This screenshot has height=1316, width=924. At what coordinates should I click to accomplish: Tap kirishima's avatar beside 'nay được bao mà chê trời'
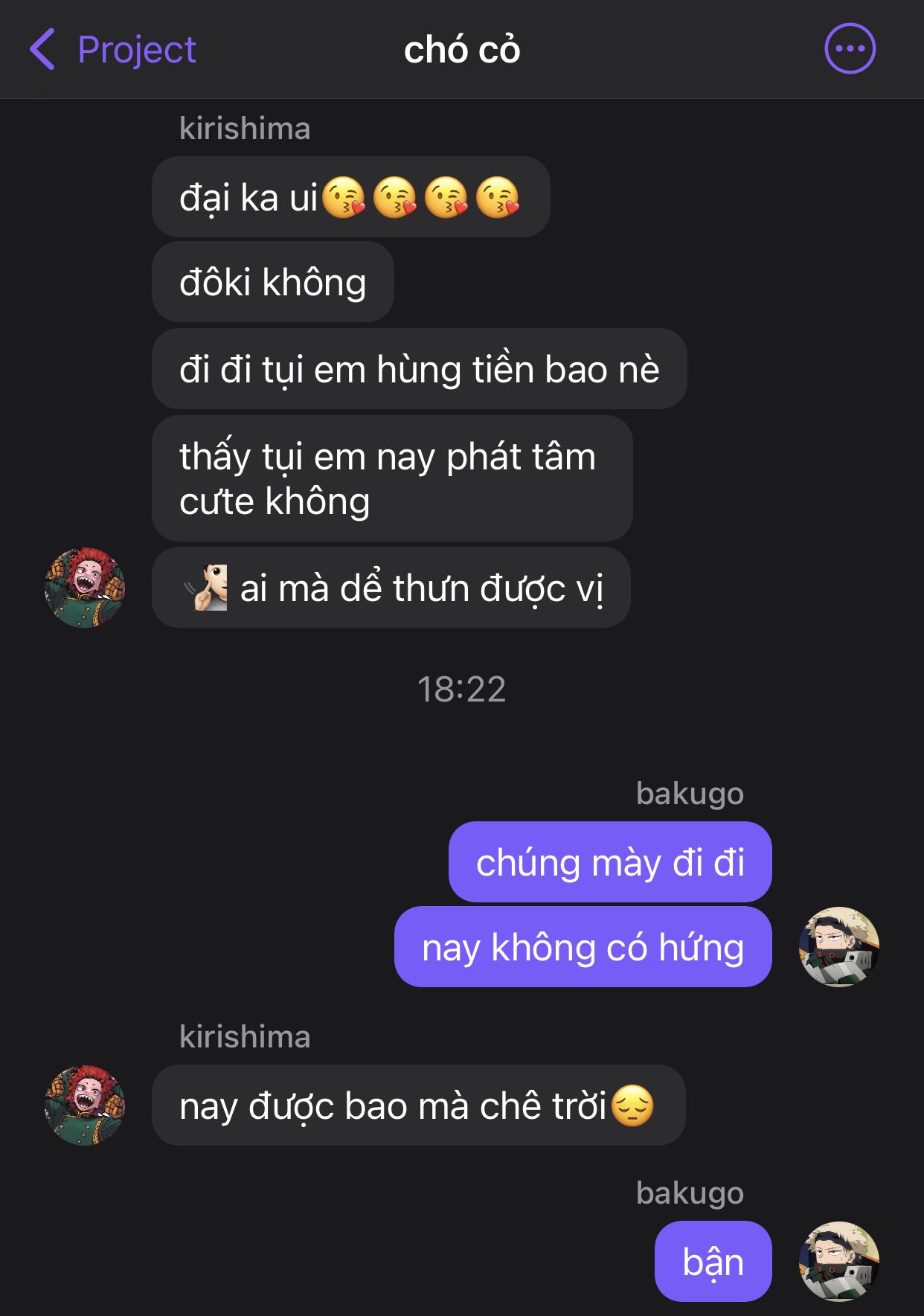tap(85, 1105)
